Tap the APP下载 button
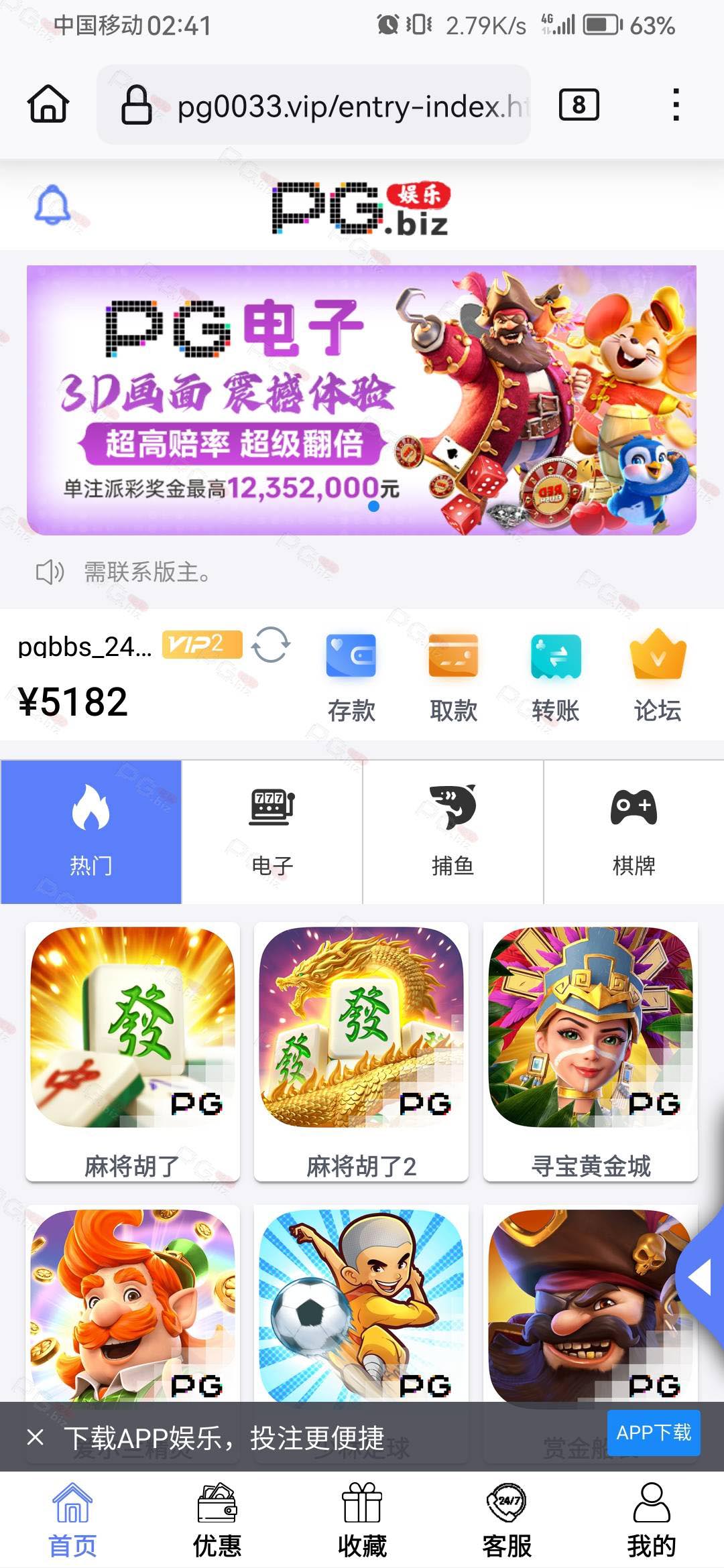724x1568 pixels. 654,1433
